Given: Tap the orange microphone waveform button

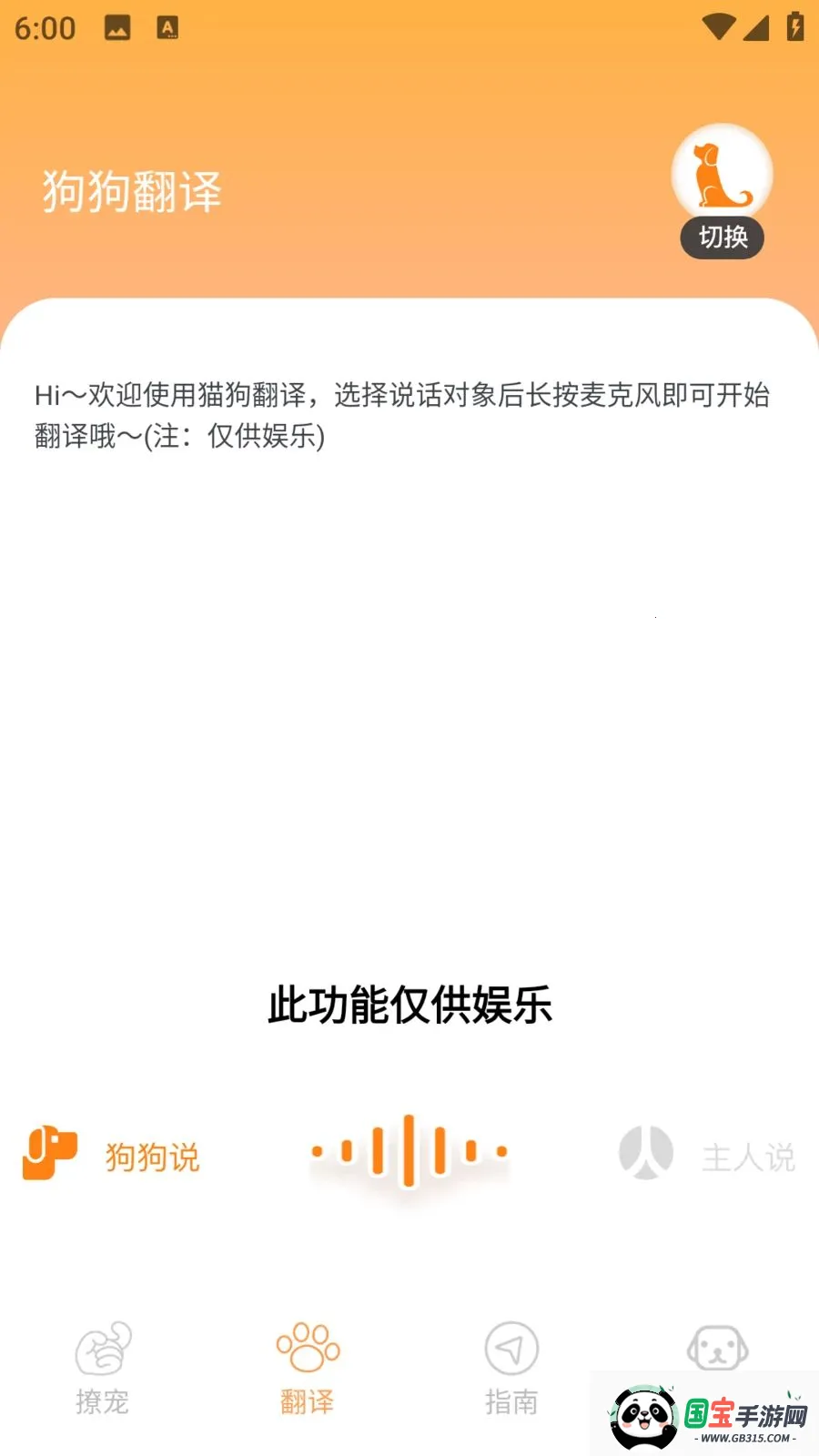Looking at the screenshot, I should point(409,1152).
